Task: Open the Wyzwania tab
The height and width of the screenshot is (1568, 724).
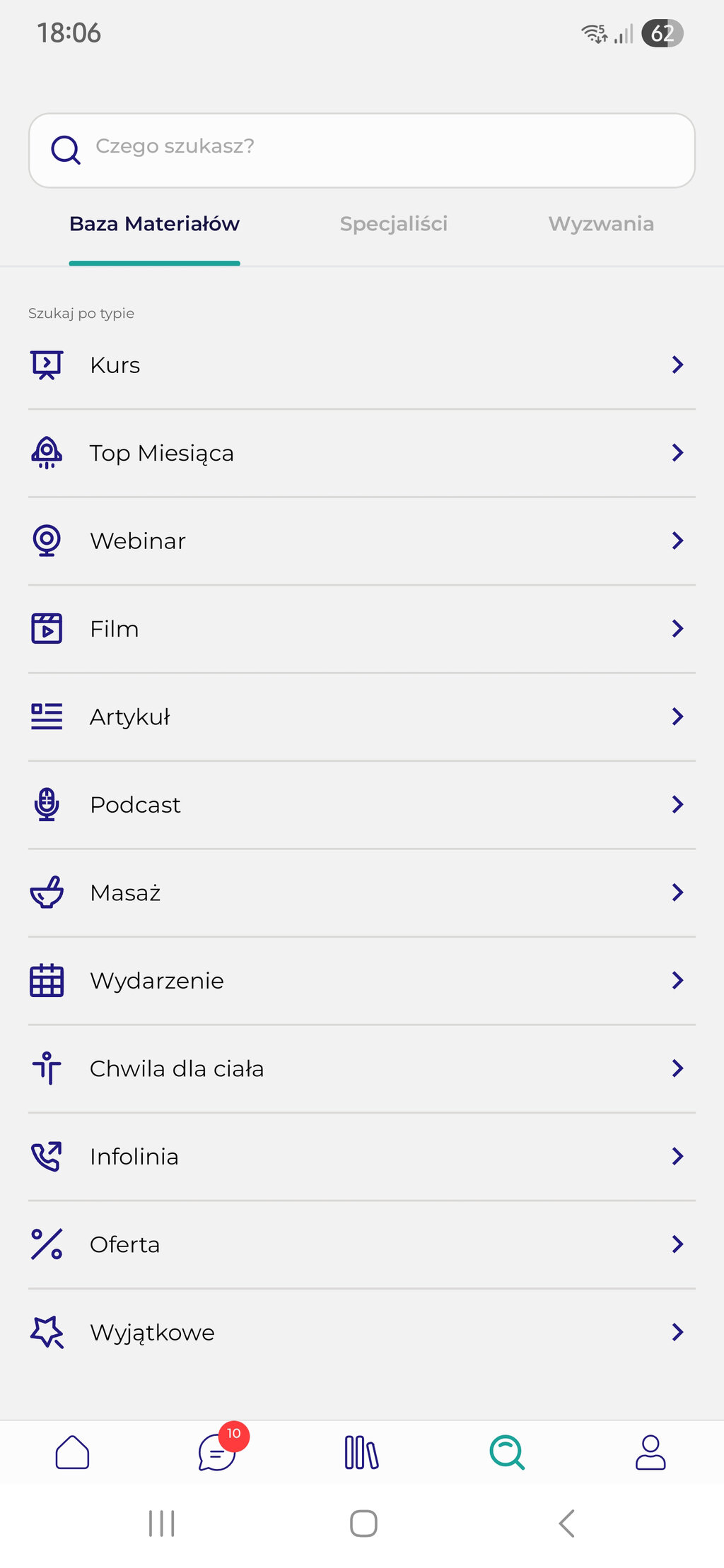Action: 600,223
